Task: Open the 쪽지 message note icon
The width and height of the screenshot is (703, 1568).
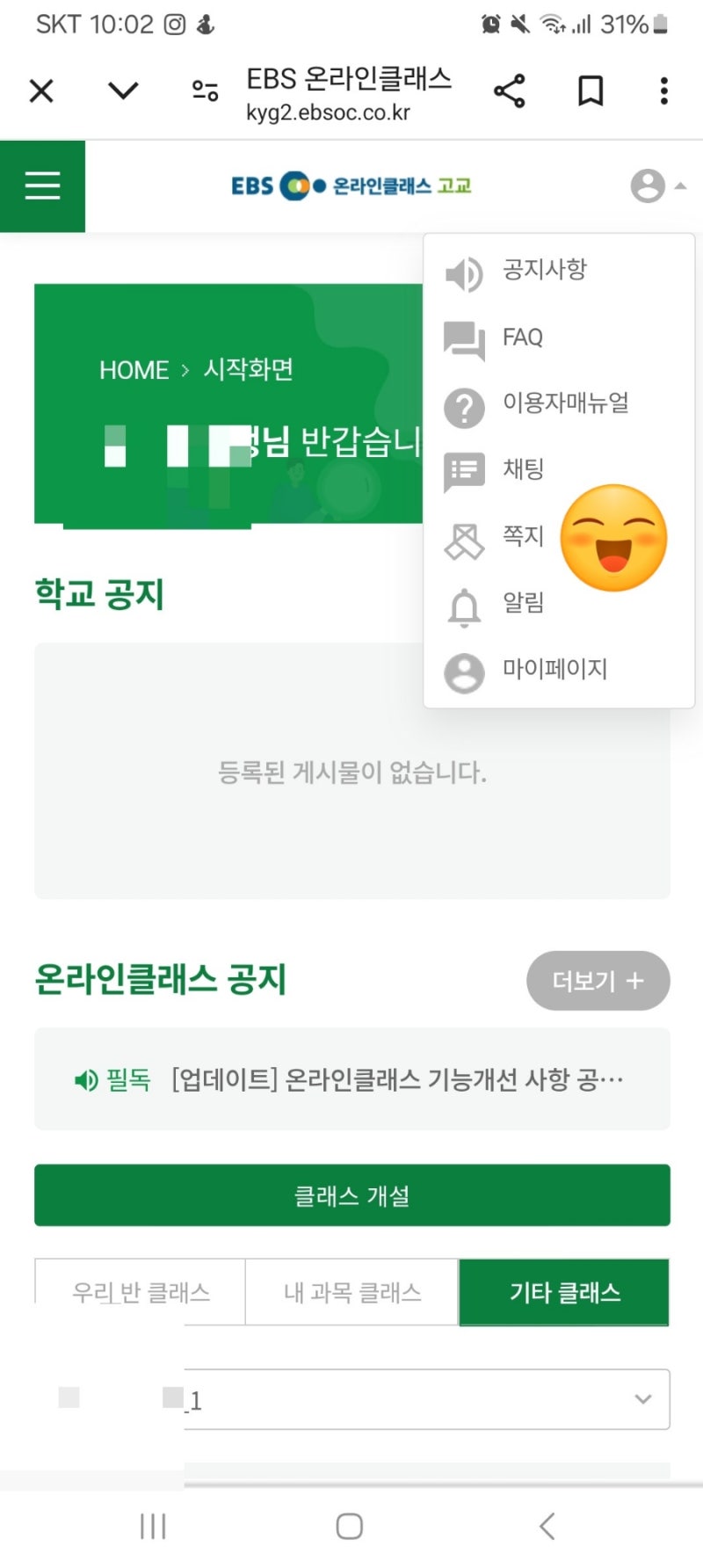Action: click(463, 537)
